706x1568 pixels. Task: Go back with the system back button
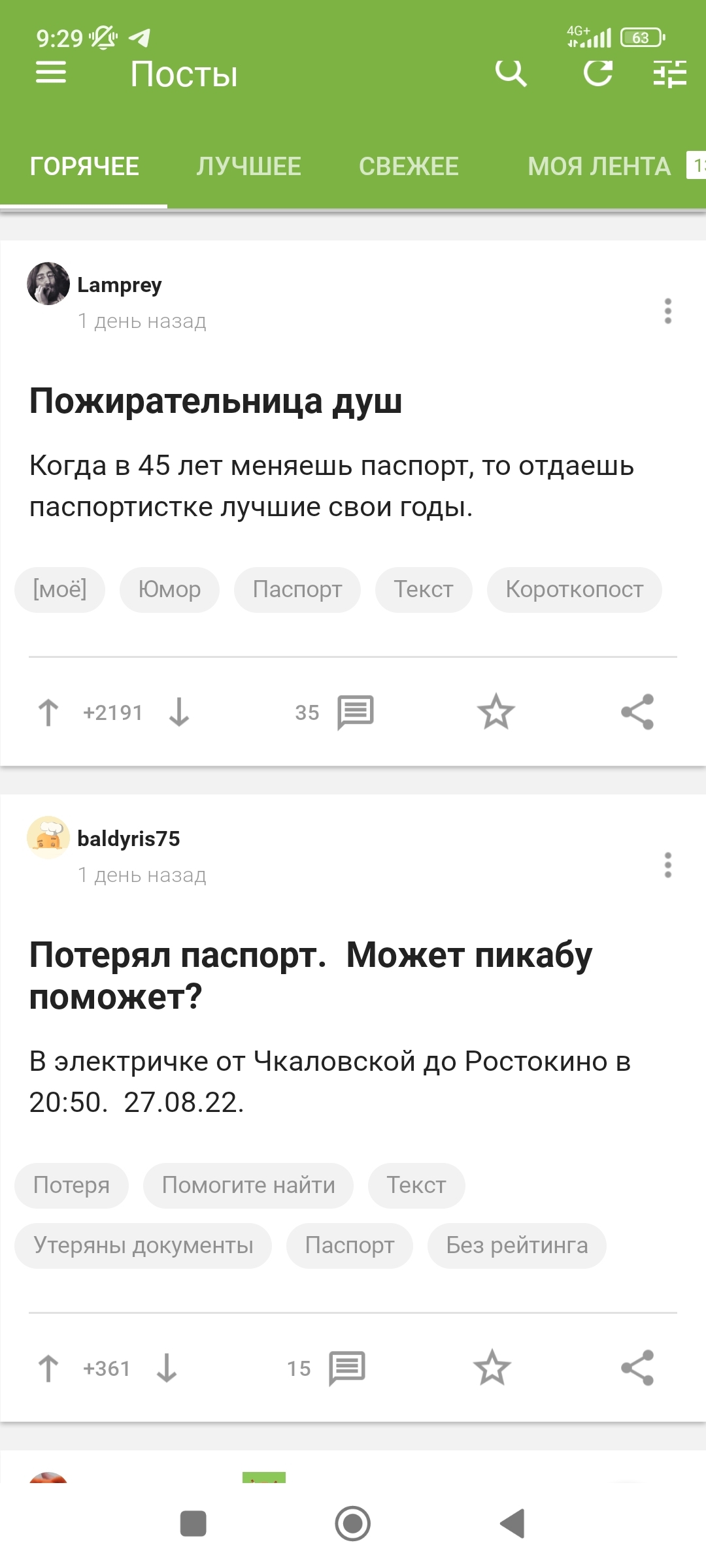click(513, 1524)
